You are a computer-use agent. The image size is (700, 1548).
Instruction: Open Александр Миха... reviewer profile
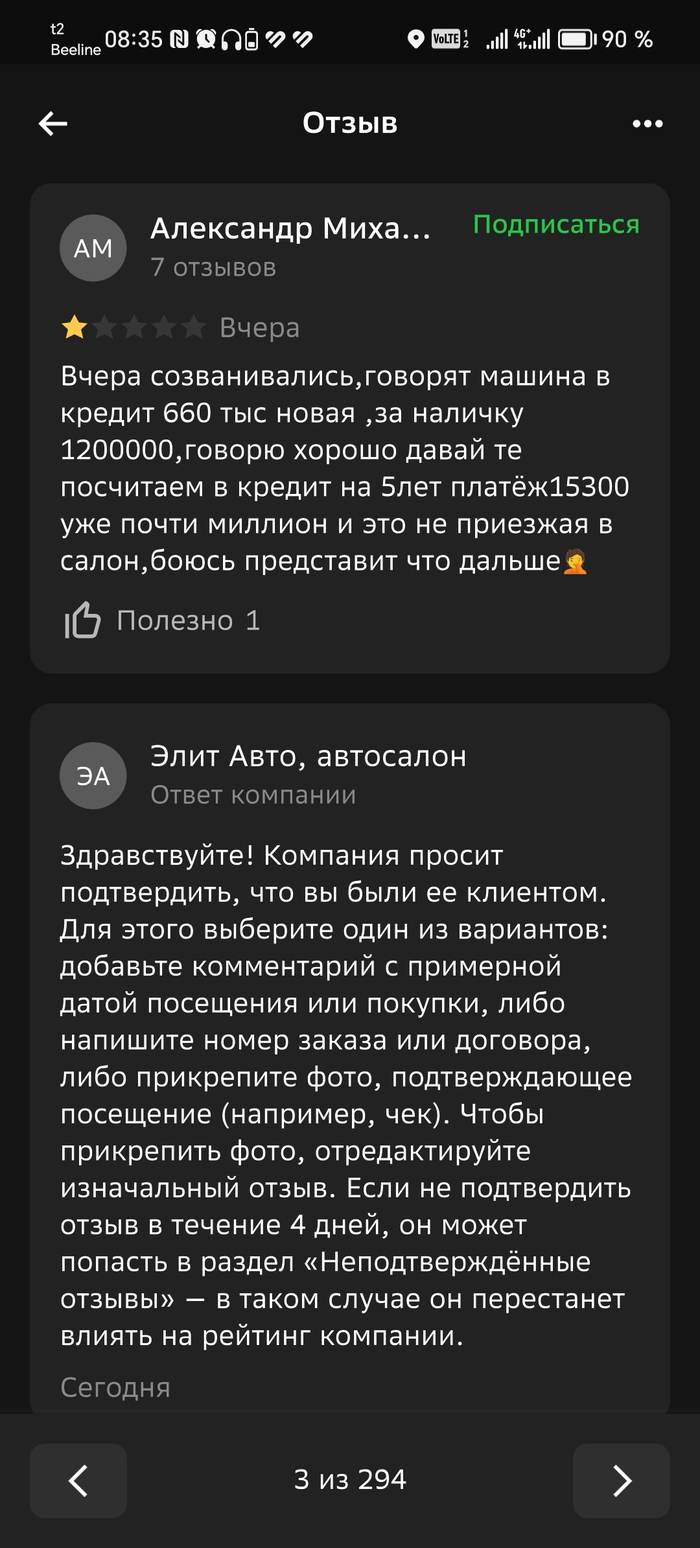pyautogui.click(x=290, y=229)
